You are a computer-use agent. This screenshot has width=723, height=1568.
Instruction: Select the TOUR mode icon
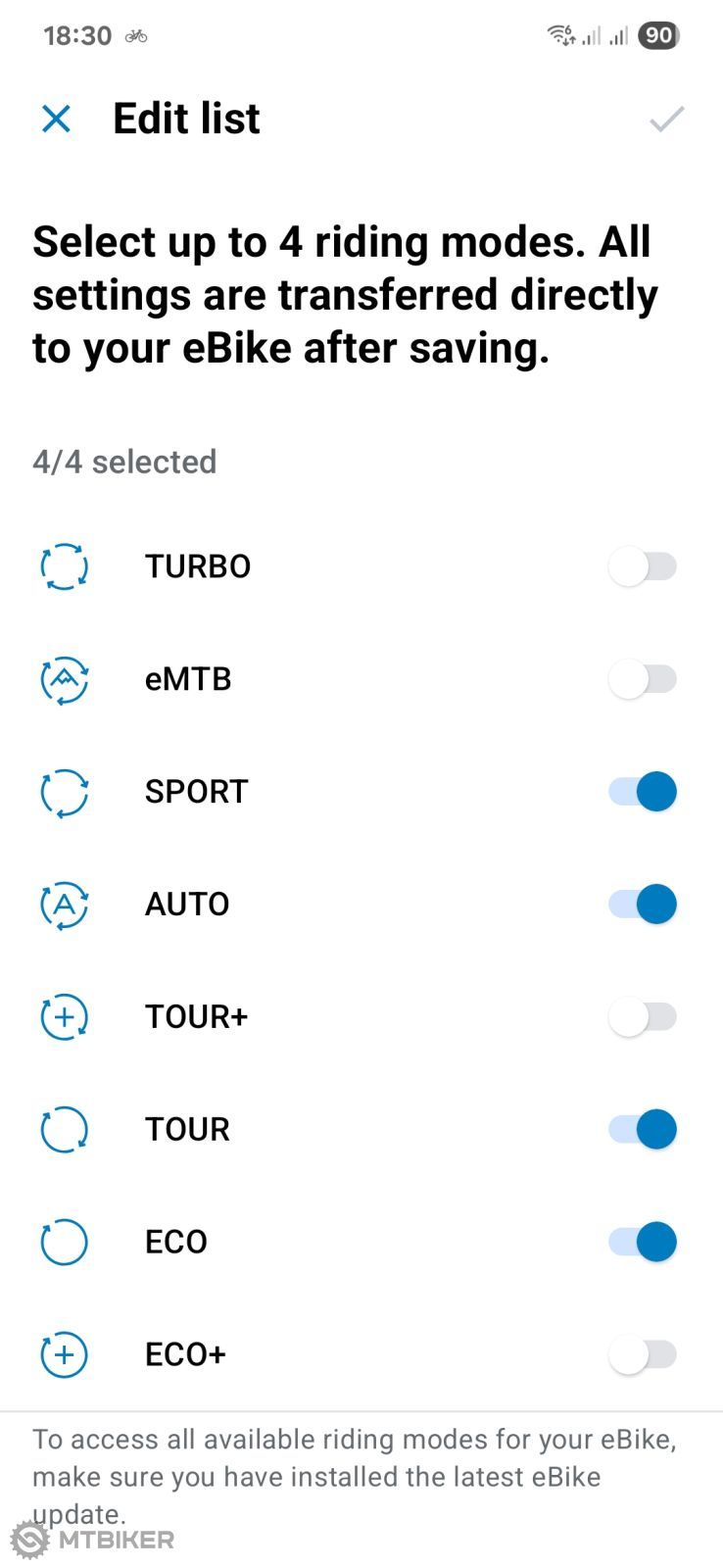point(64,1129)
